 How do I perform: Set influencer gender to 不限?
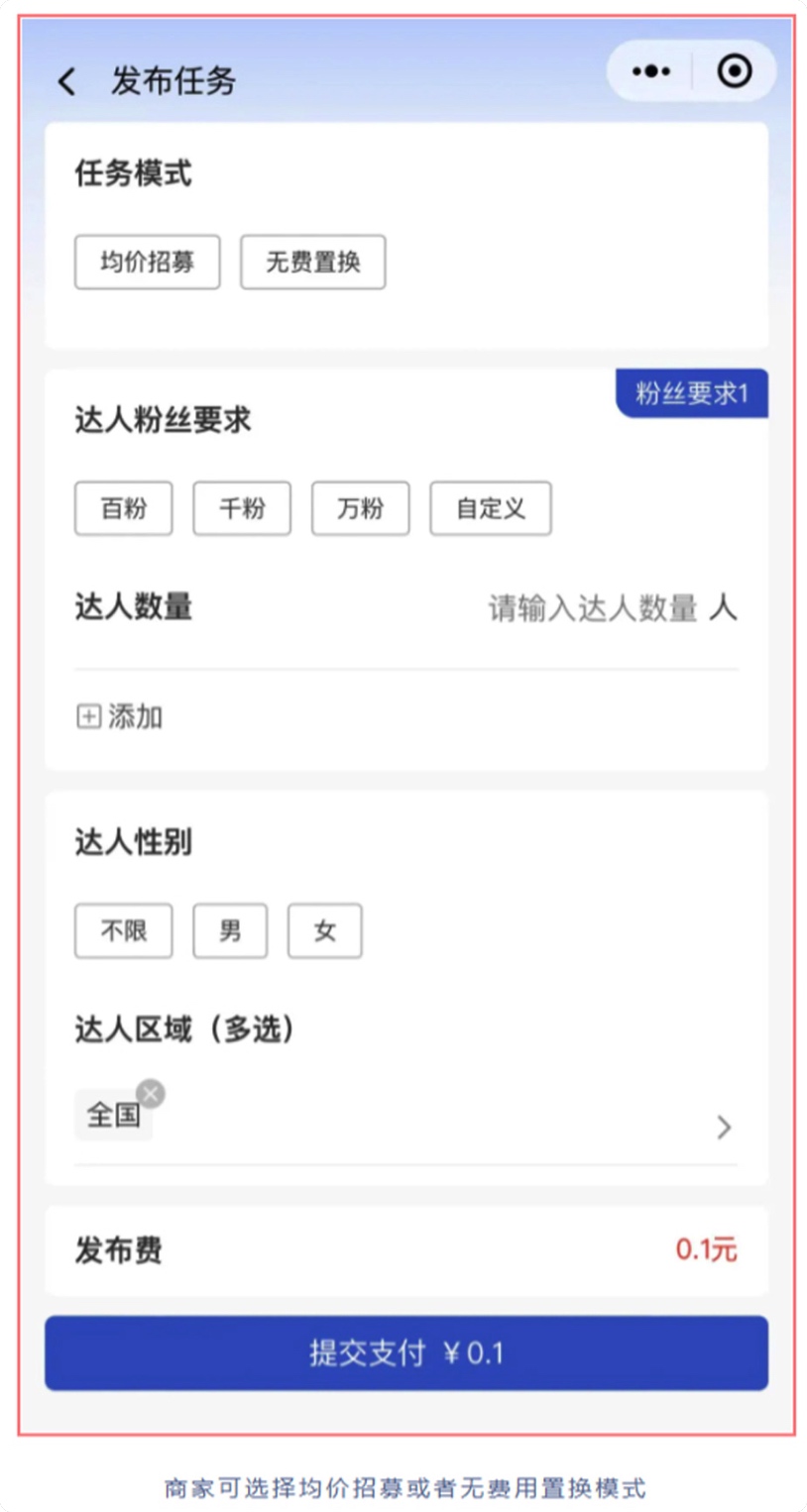(x=124, y=931)
